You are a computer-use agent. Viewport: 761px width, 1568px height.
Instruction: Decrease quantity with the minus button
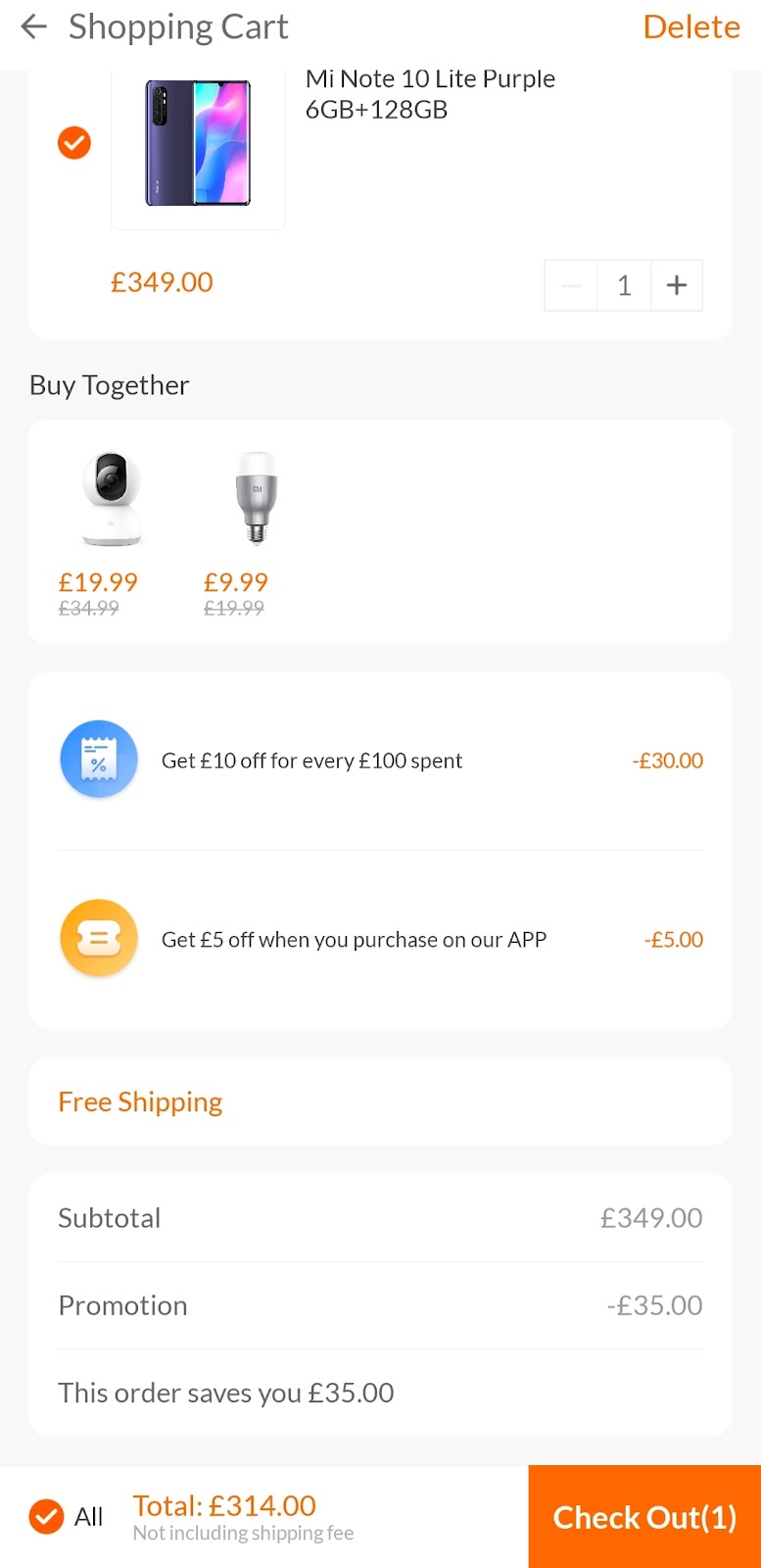click(x=571, y=285)
